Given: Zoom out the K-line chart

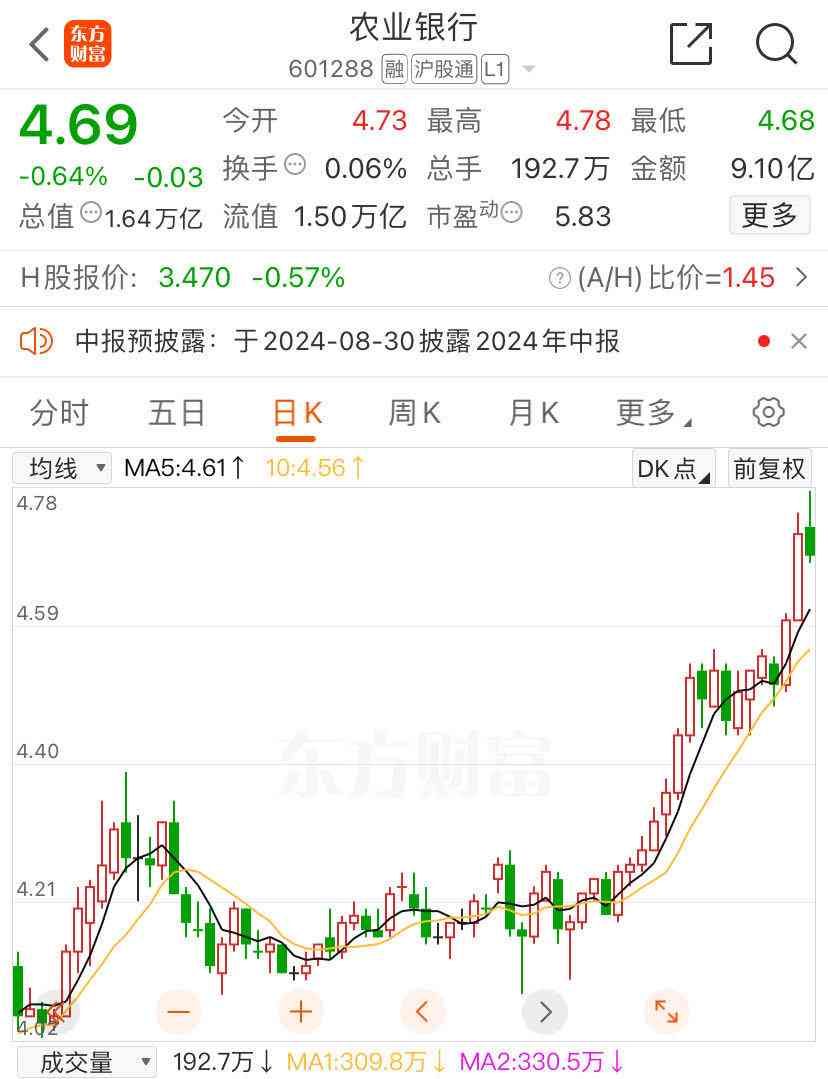Looking at the screenshot, I should pos(178,1011).
